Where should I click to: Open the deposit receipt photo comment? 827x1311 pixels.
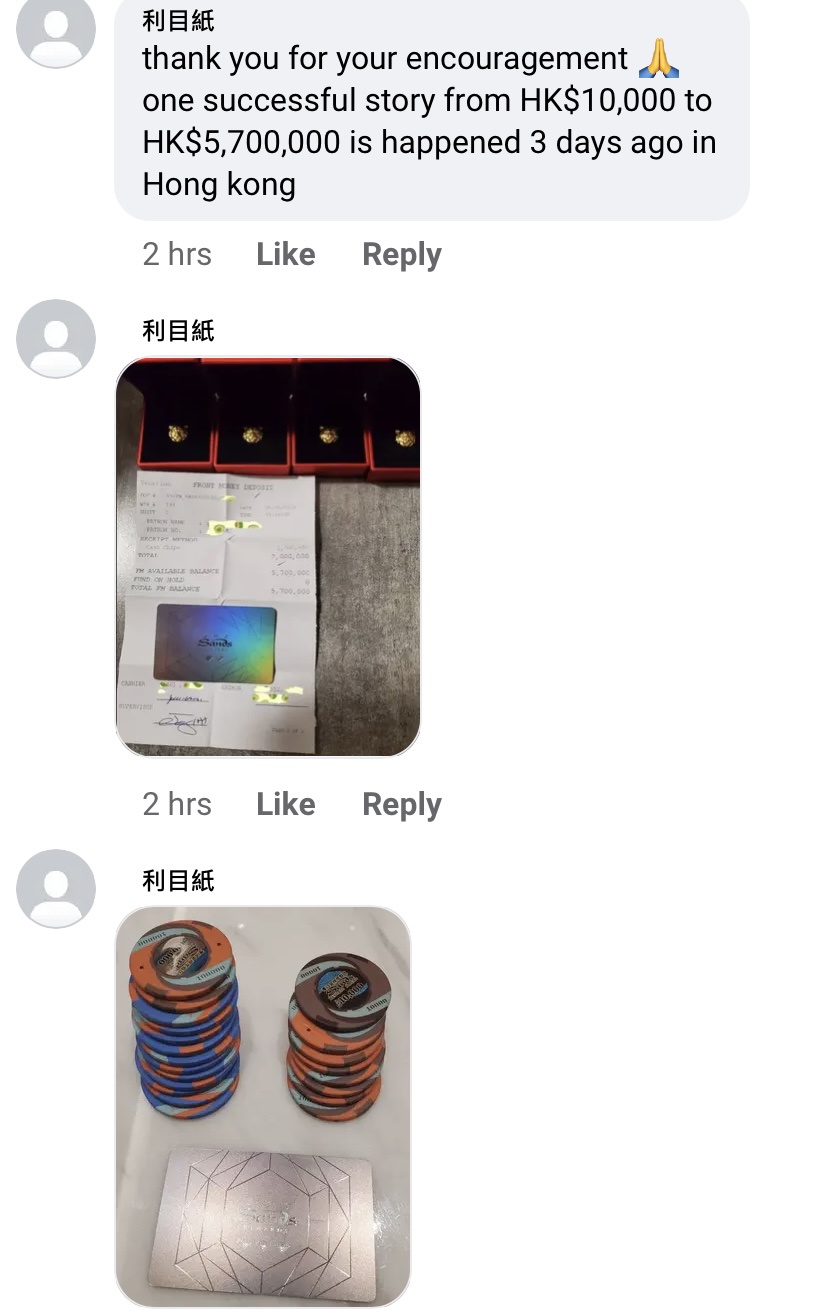tap(268, 557)
